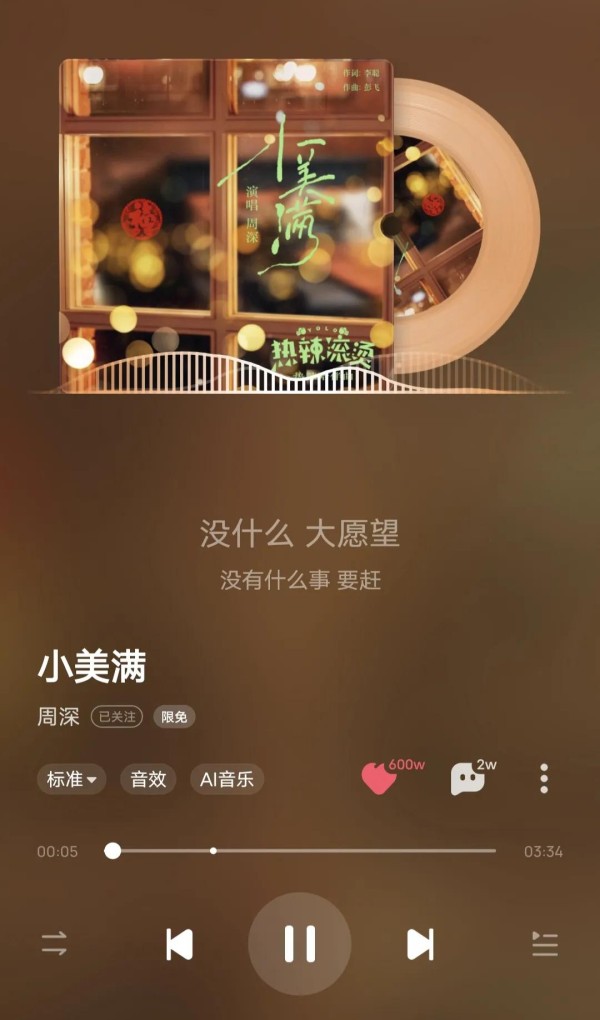
Task: Tap the 限免 badge
Action: pos(174,716)
